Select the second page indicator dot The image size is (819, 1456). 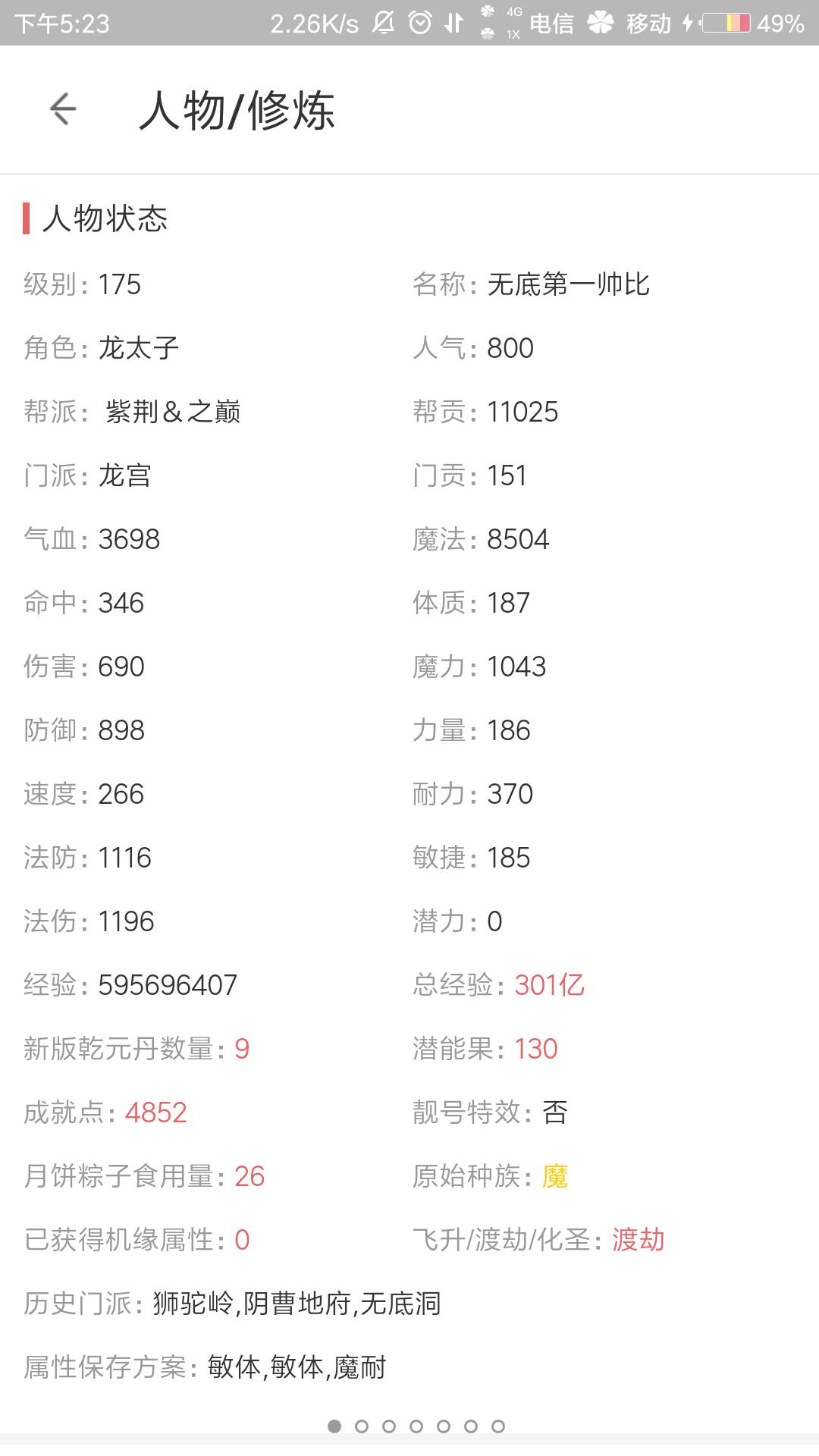pos(362,1426)
